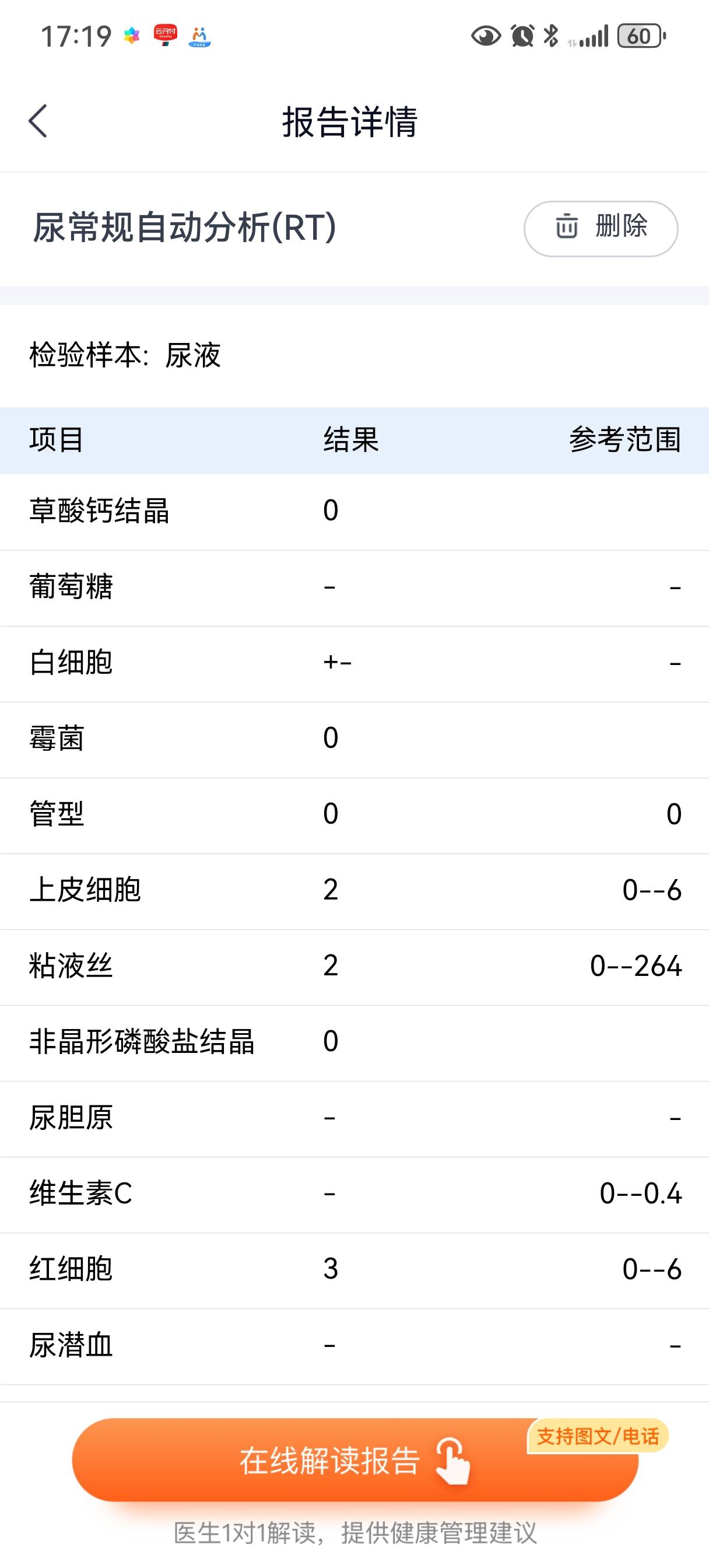Tap the 云闪付 notification icon
This screenshot has height=1568, width=709.
[x=163, y=37]
